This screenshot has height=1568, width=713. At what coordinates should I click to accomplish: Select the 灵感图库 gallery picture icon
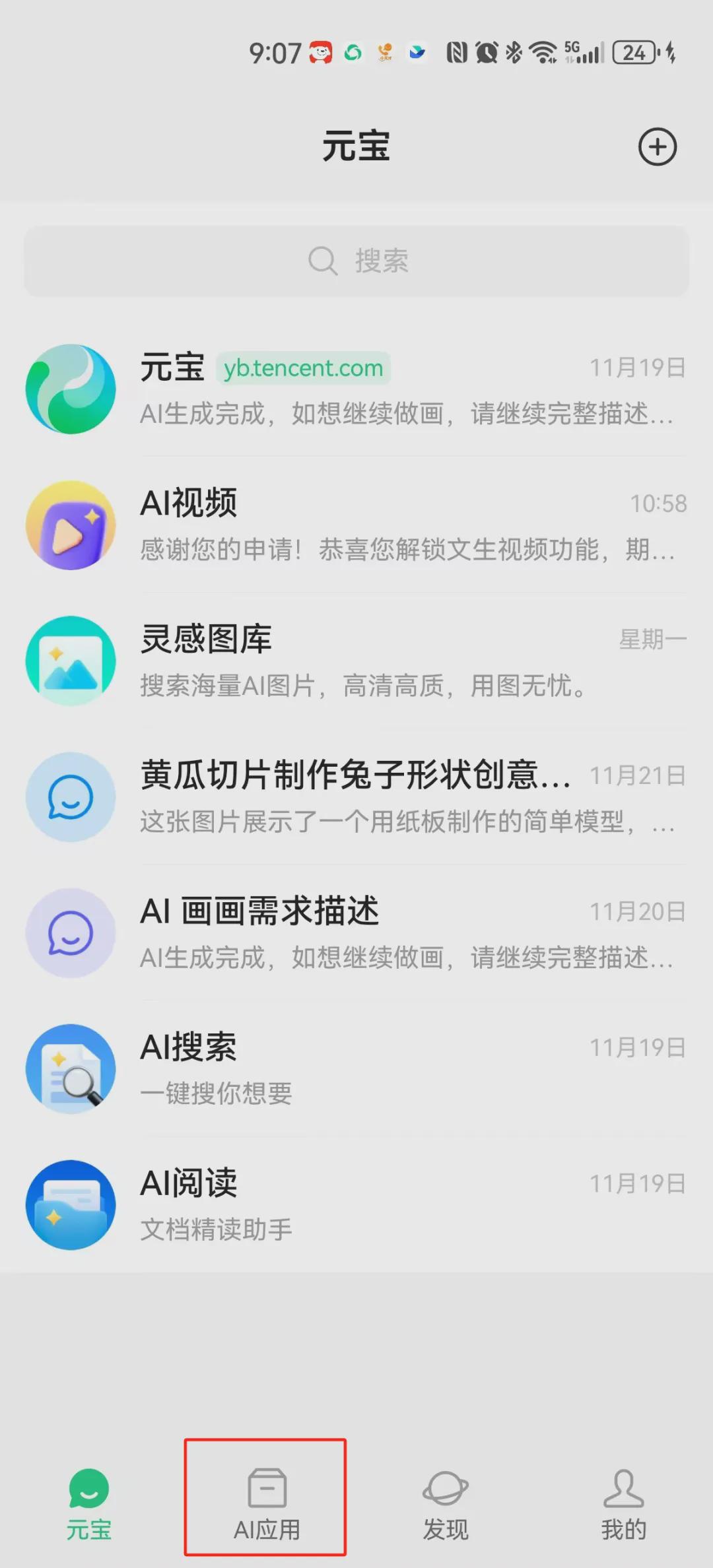[x=71, y=661]
